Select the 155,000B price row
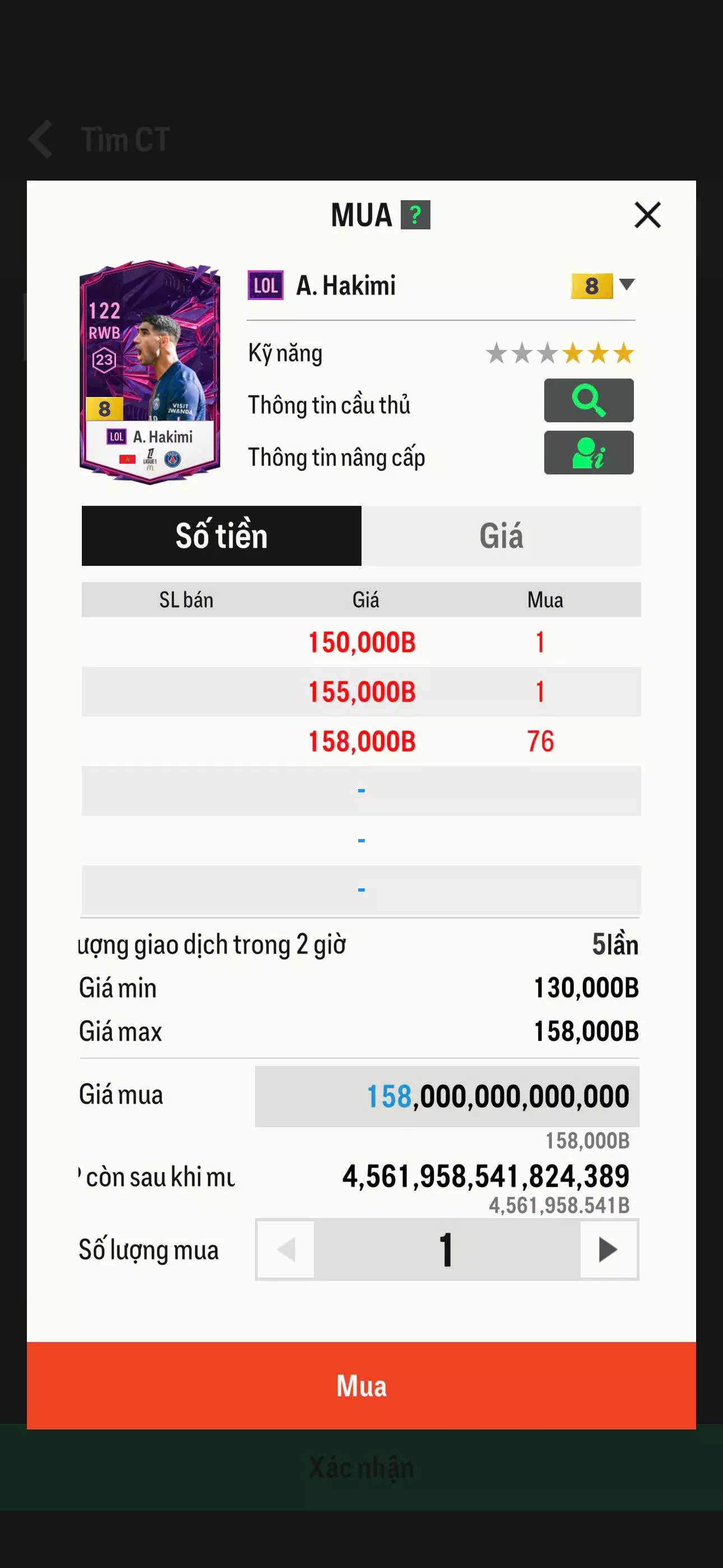 click(361, 692)
